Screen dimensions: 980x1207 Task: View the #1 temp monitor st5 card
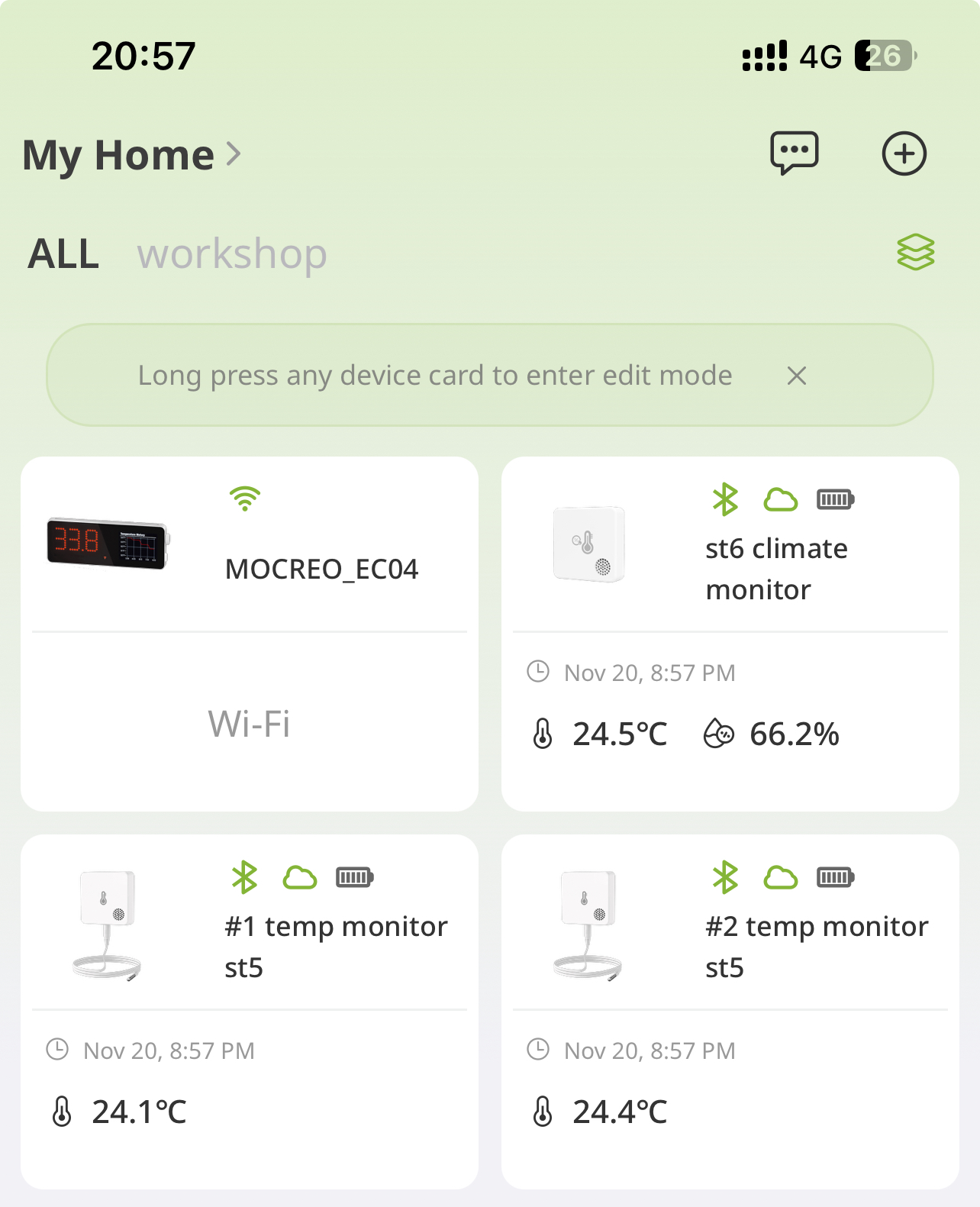coord(250,1011)
